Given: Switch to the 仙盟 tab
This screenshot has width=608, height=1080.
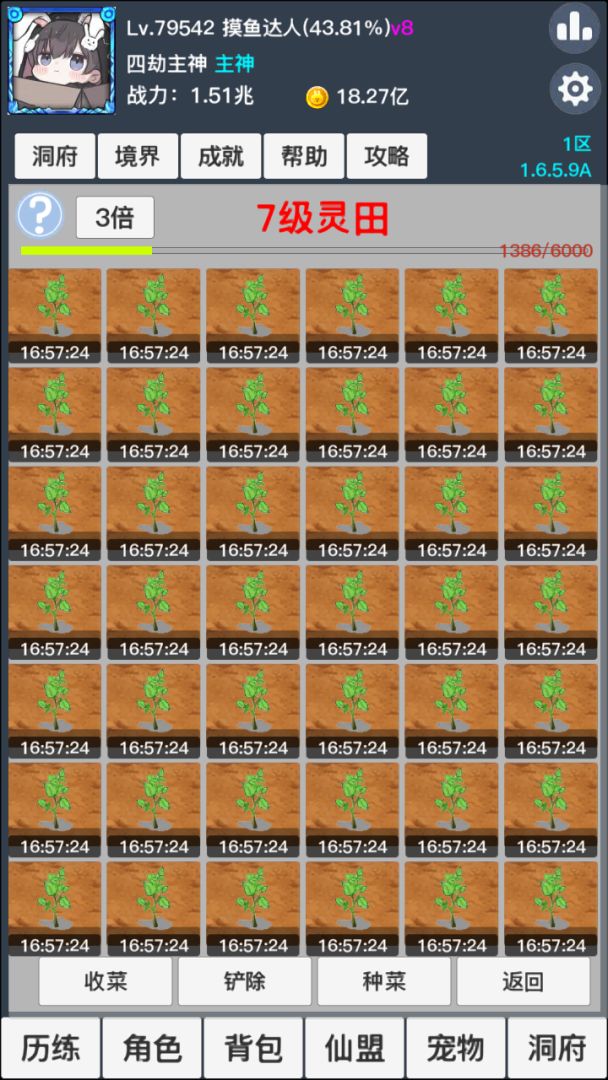Looking at the screenshot, I should [x=354, y=1048].
